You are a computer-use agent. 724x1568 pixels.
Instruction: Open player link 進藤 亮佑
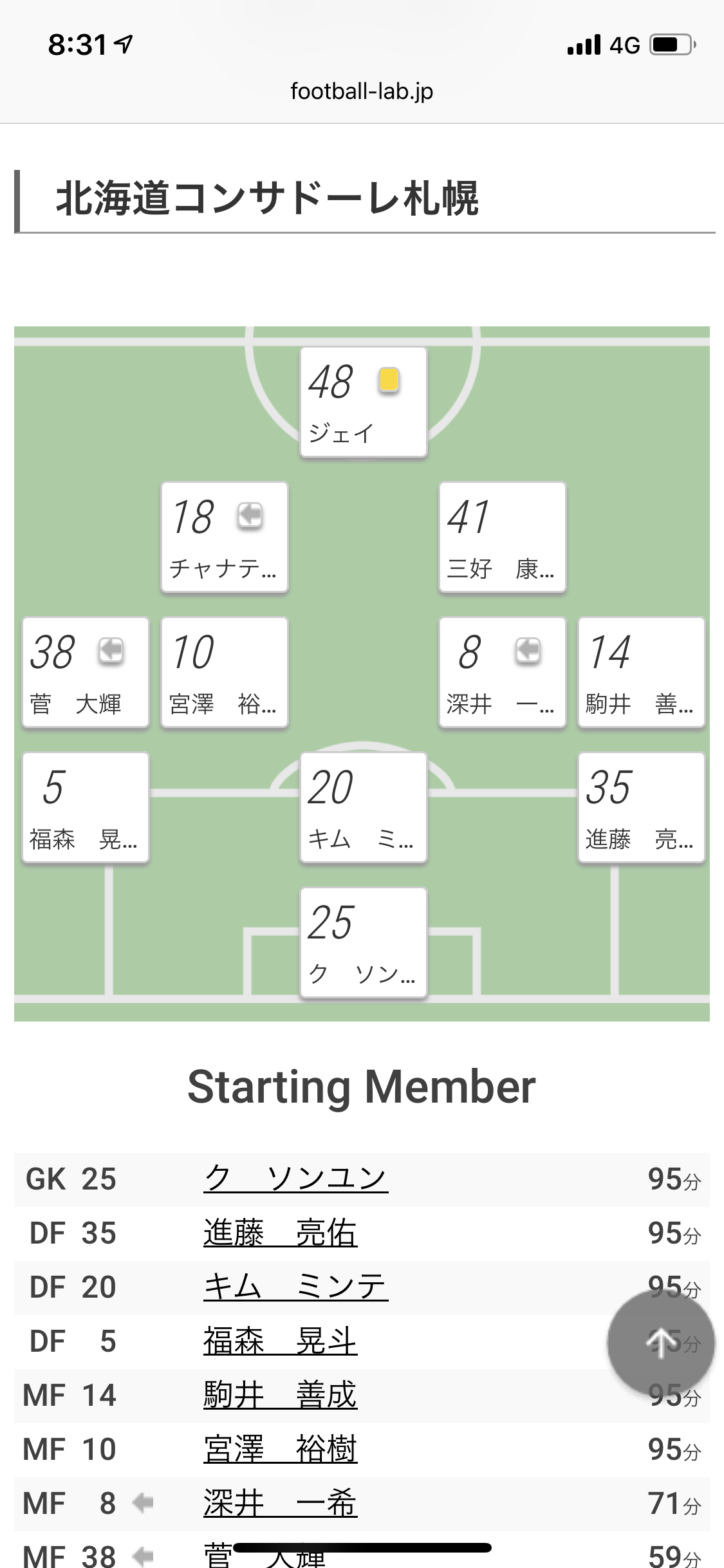tap(280, 1233)
